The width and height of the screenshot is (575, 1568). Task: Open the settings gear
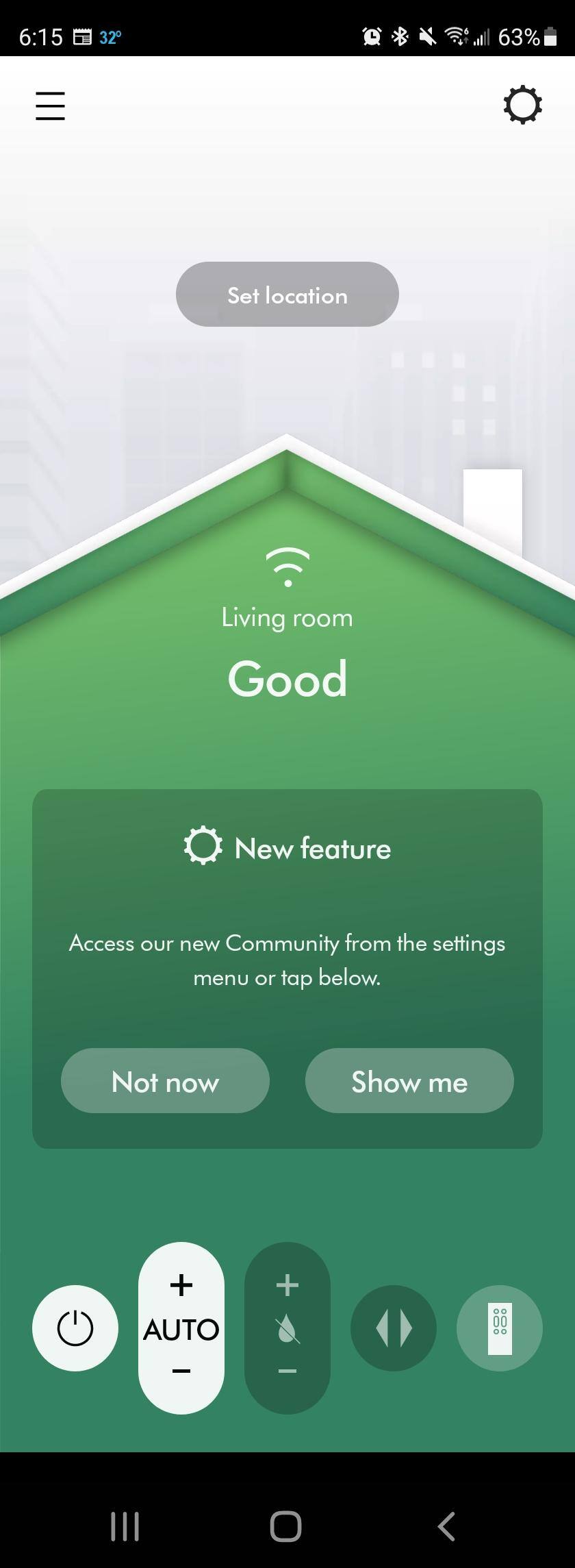click(522, 105)
